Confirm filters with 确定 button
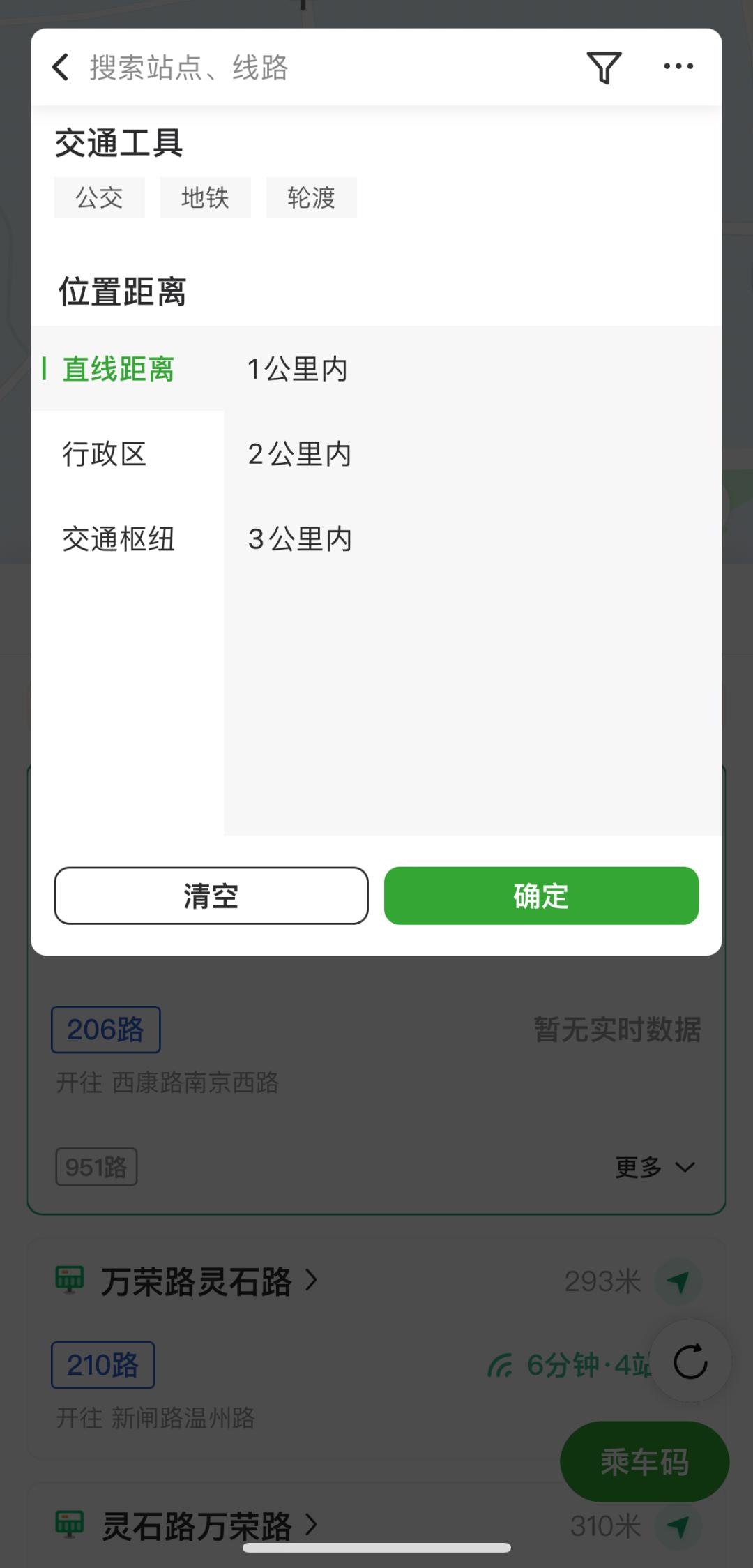 click(x=541, y=896)
